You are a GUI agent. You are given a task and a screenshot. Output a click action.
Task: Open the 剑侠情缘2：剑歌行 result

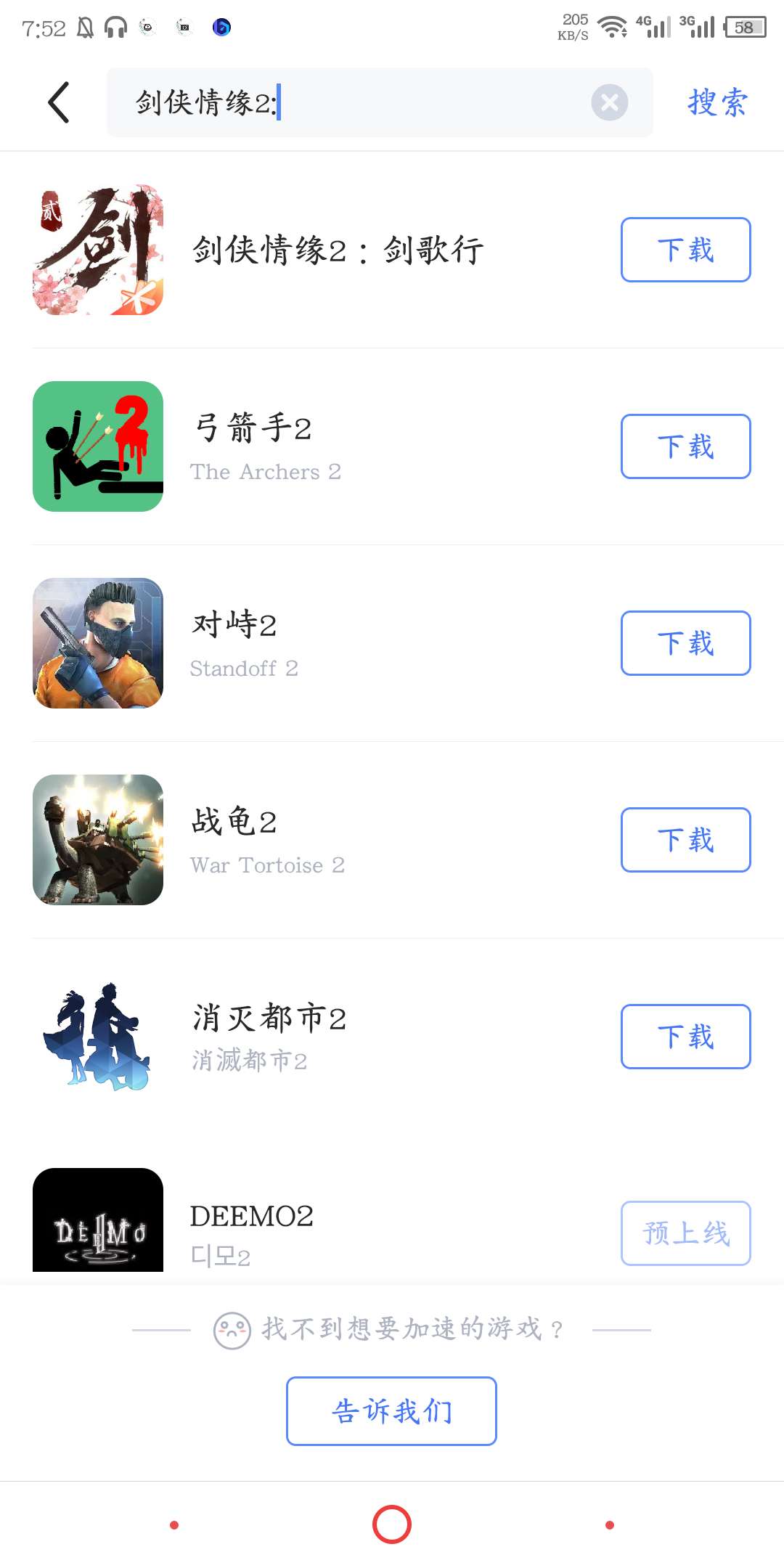pyautogui.click(x=338, y=250)
